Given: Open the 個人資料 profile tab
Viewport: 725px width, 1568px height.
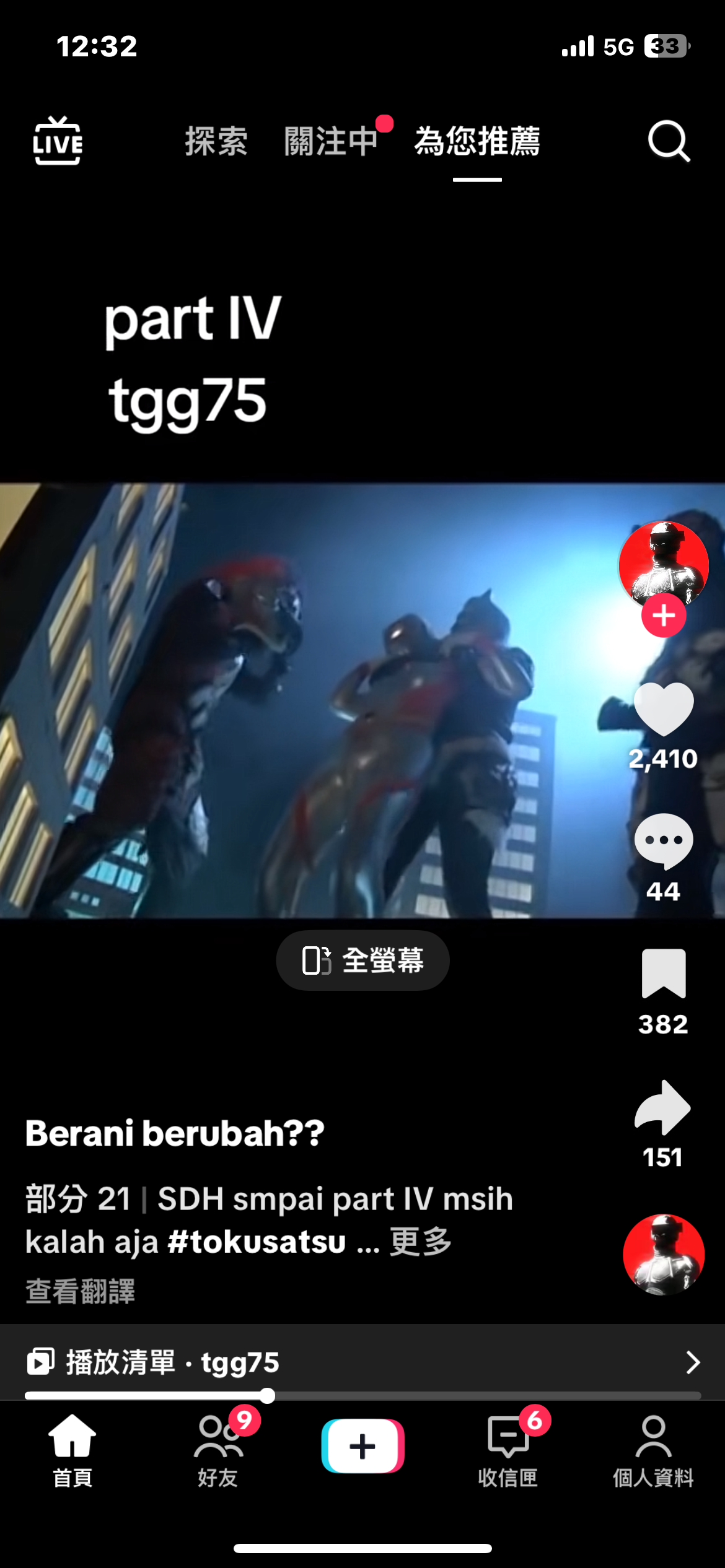Looking at the screenshot, I should (x=653, y=1450).
